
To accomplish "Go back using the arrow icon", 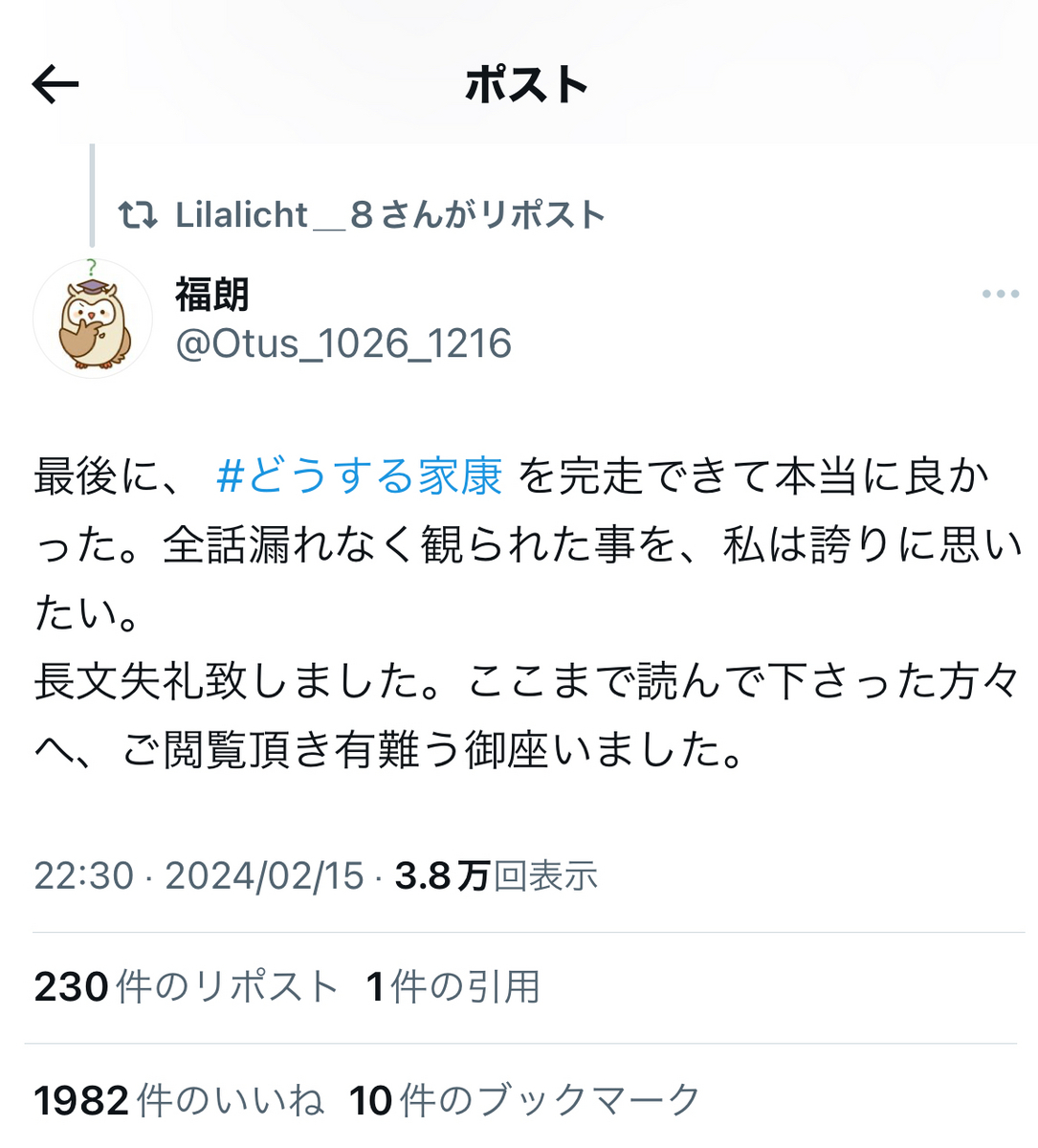I will (x=55, y=85).
